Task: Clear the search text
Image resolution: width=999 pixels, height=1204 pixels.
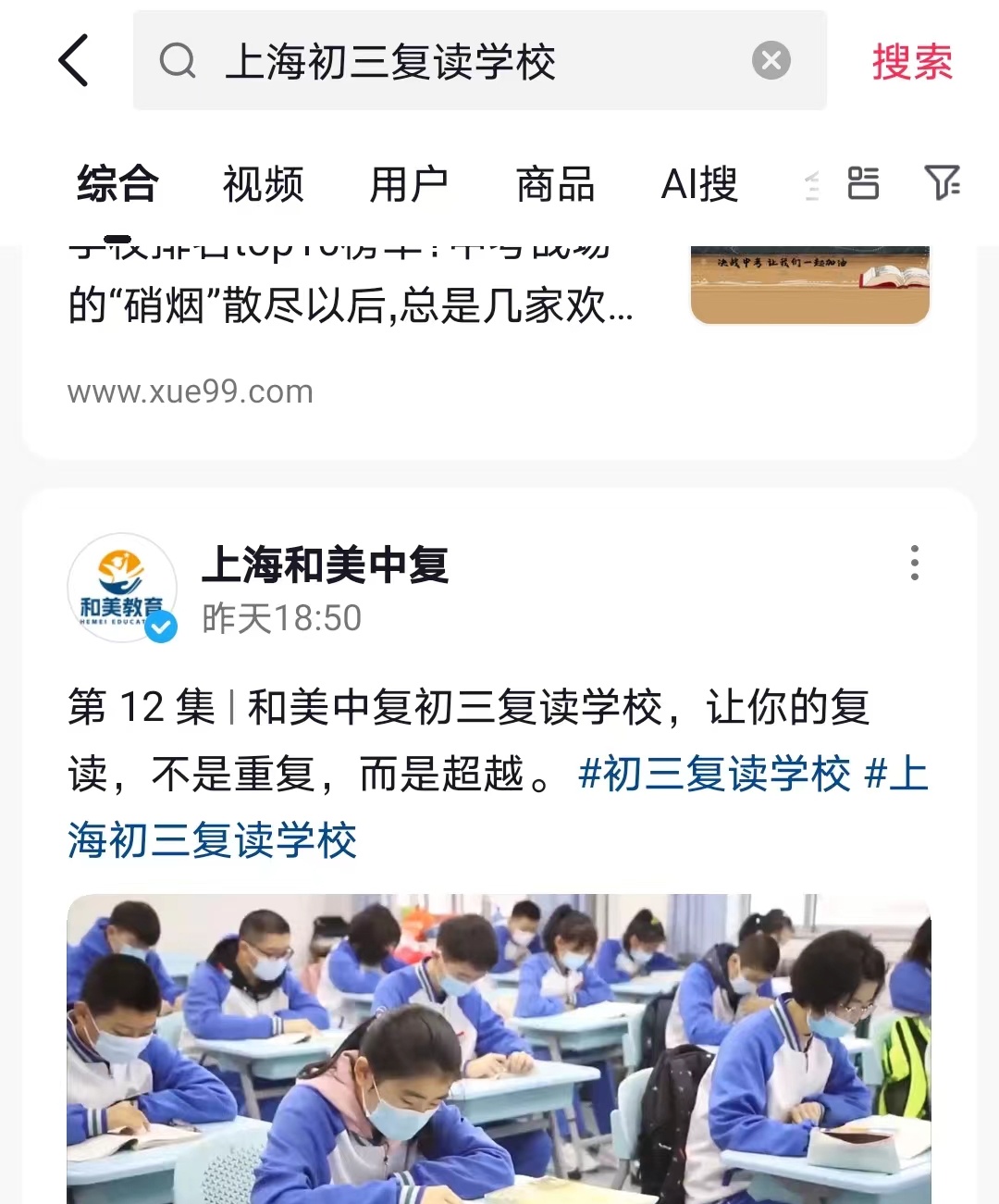Action: point(771,61)
